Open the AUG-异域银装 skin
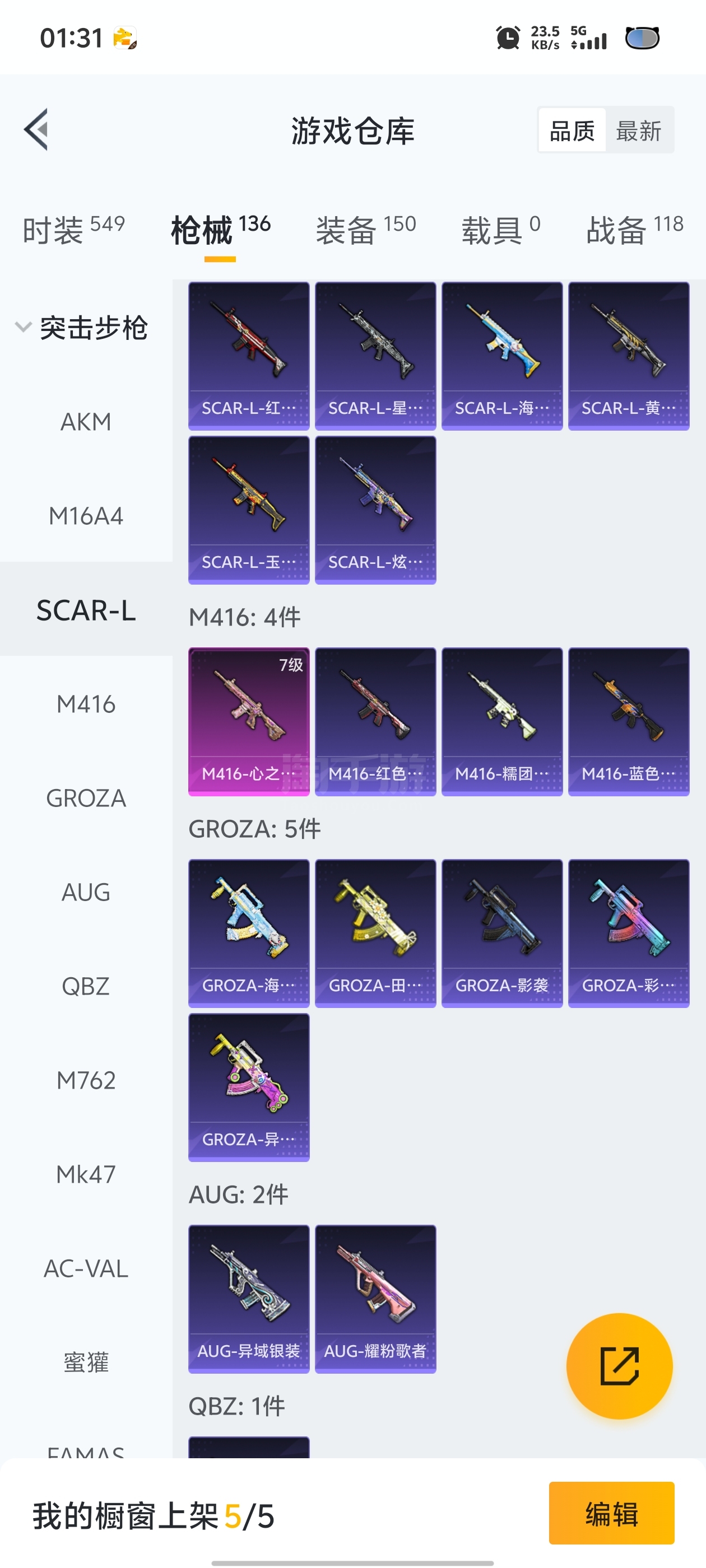 (249, 1298)
